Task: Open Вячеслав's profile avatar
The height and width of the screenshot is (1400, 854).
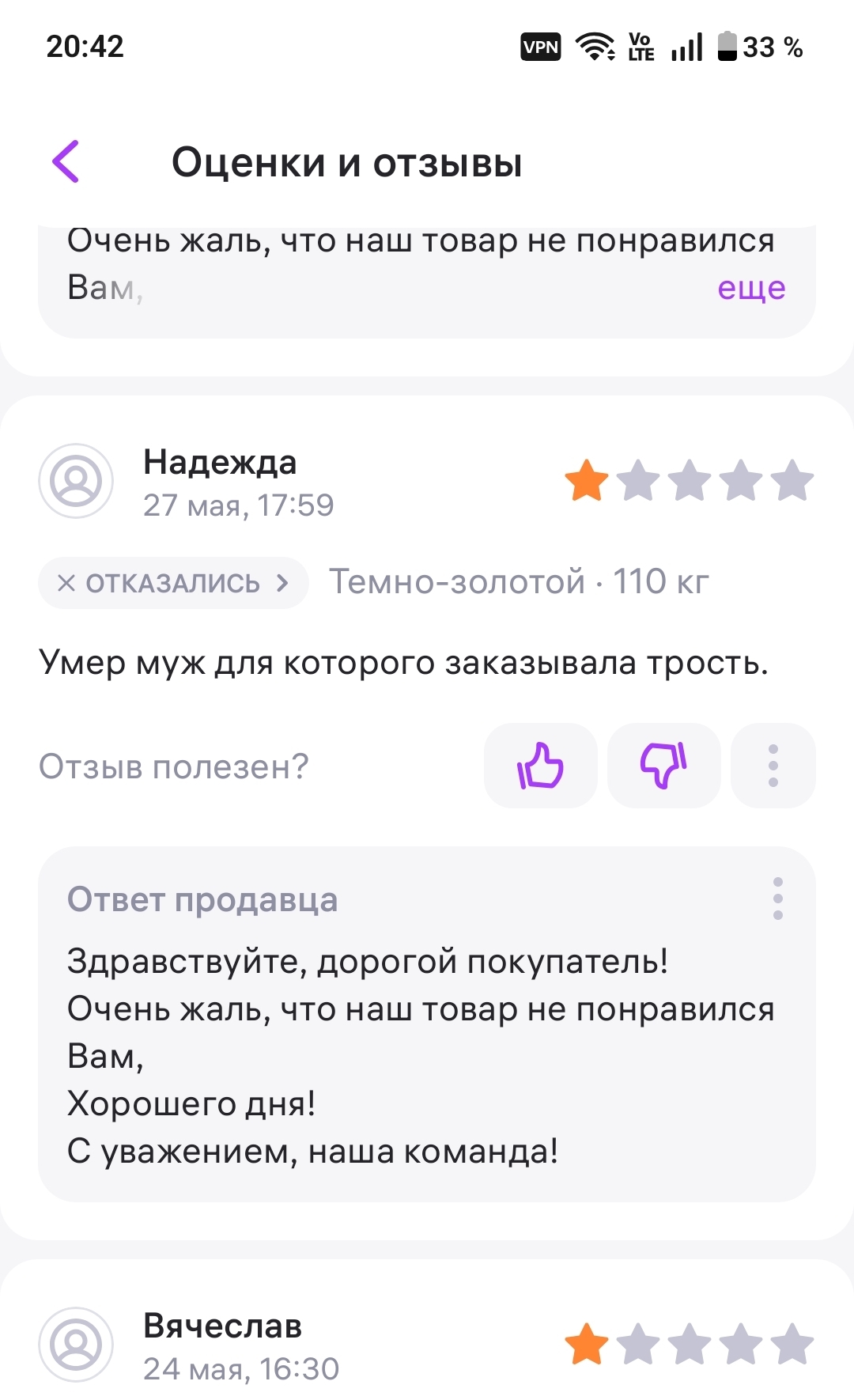Action: pyautogui.click(x=76, y=1345)
